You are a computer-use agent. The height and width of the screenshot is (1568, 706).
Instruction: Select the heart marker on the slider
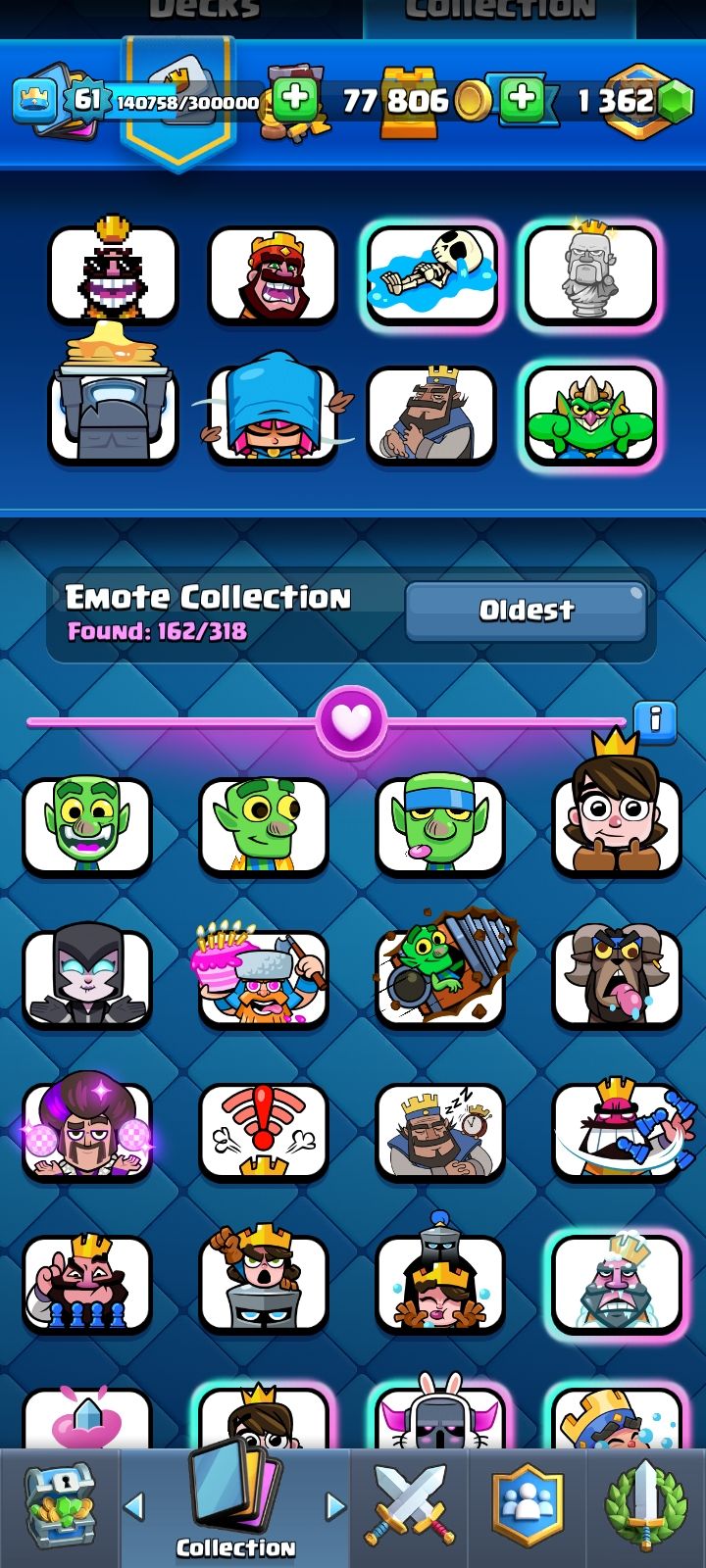tap(351, 722)
